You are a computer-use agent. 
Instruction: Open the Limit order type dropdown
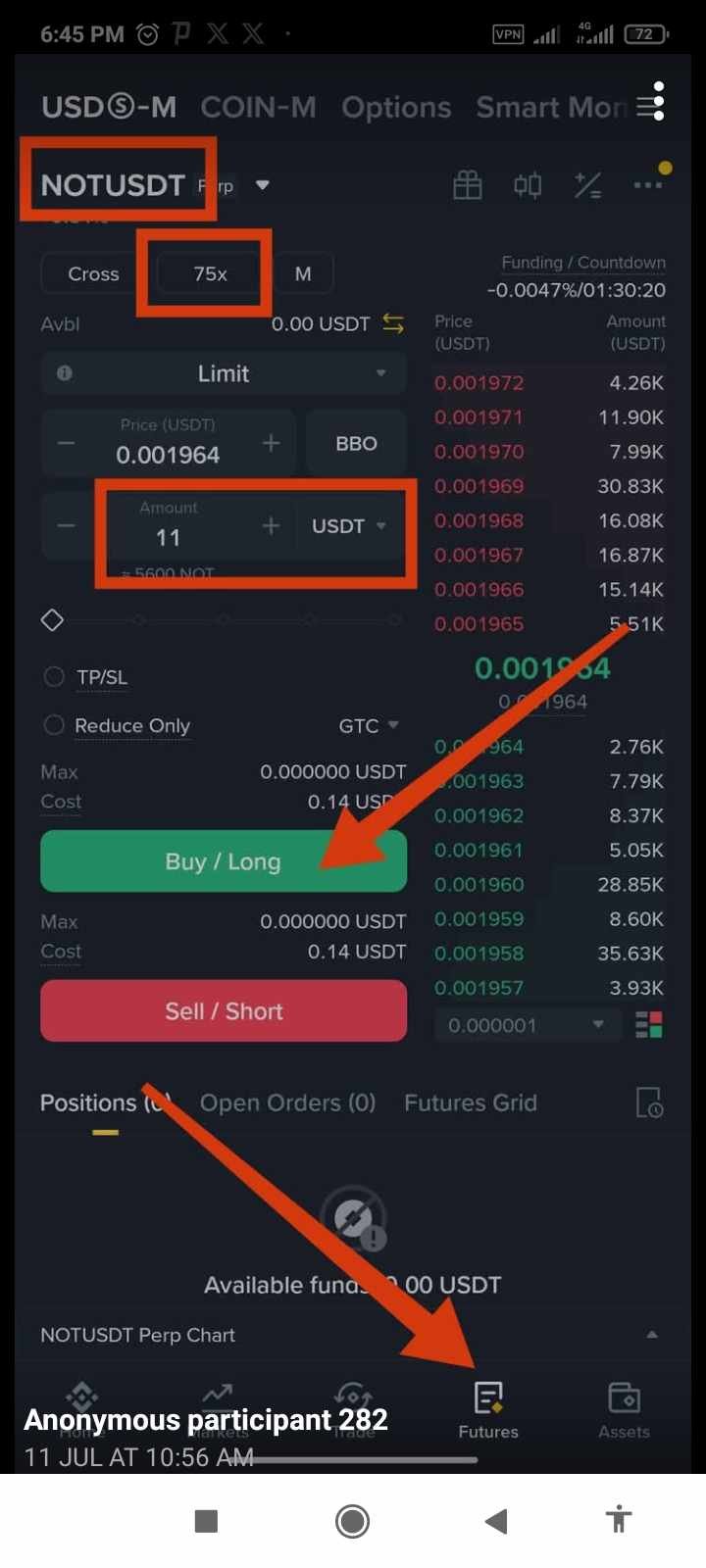pyautogui.click(x=224, y=373)
